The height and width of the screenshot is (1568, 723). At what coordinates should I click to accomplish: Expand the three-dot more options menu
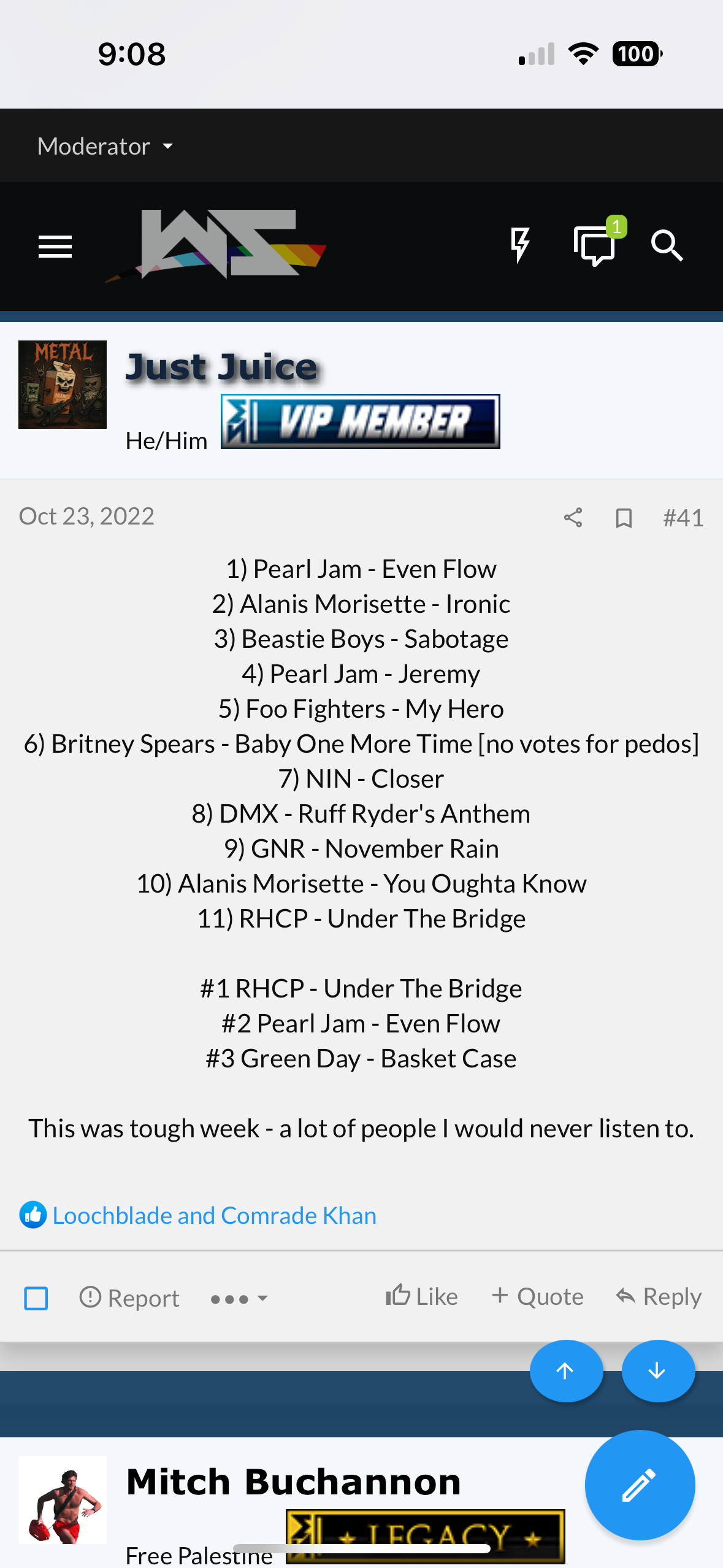(x=239, y=1298)
